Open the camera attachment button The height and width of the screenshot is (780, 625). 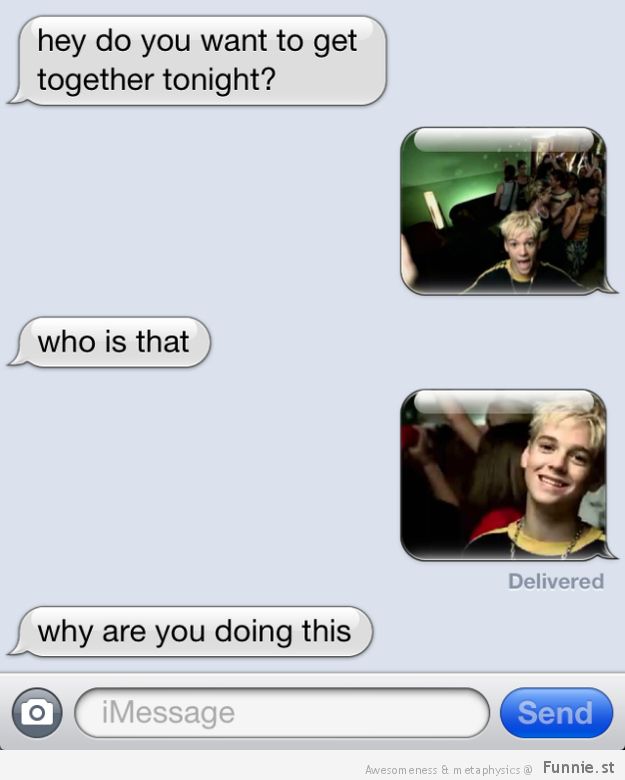point(37,712)
